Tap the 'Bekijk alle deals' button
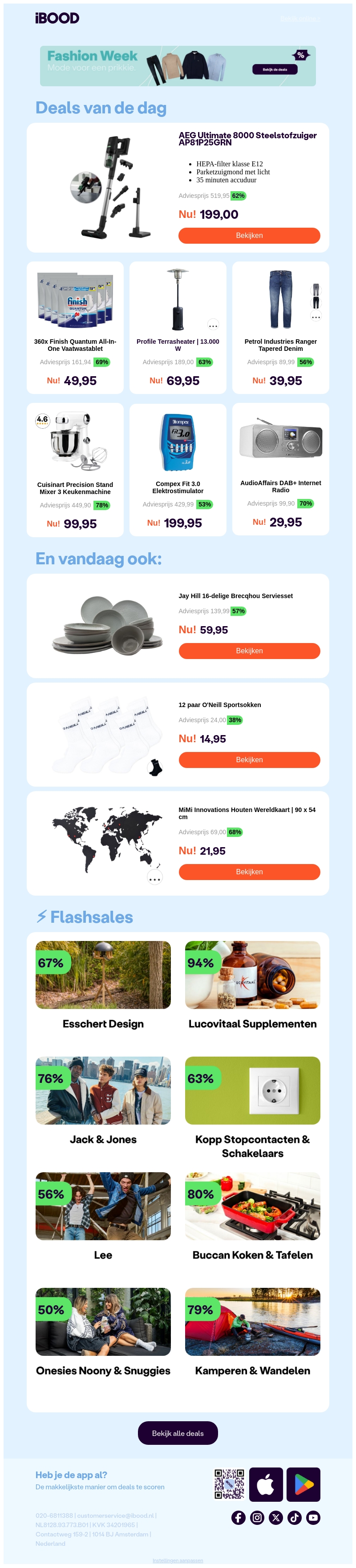356x1568 pixels. tap(178, 1433)
